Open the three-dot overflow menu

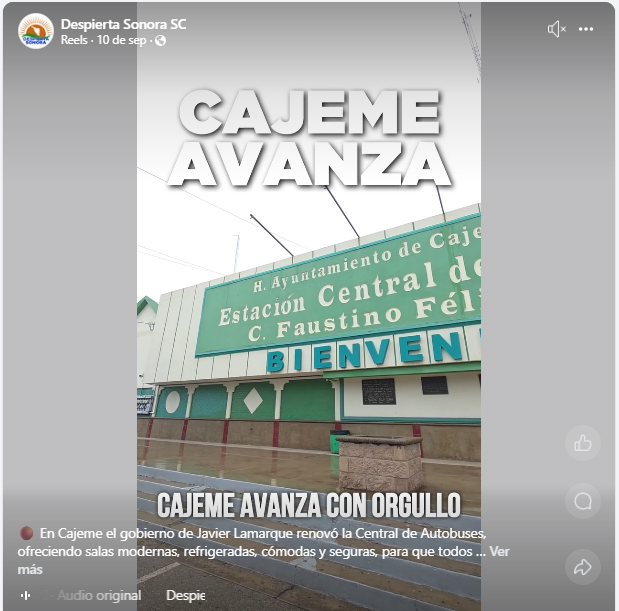click(x=586, y=29)
